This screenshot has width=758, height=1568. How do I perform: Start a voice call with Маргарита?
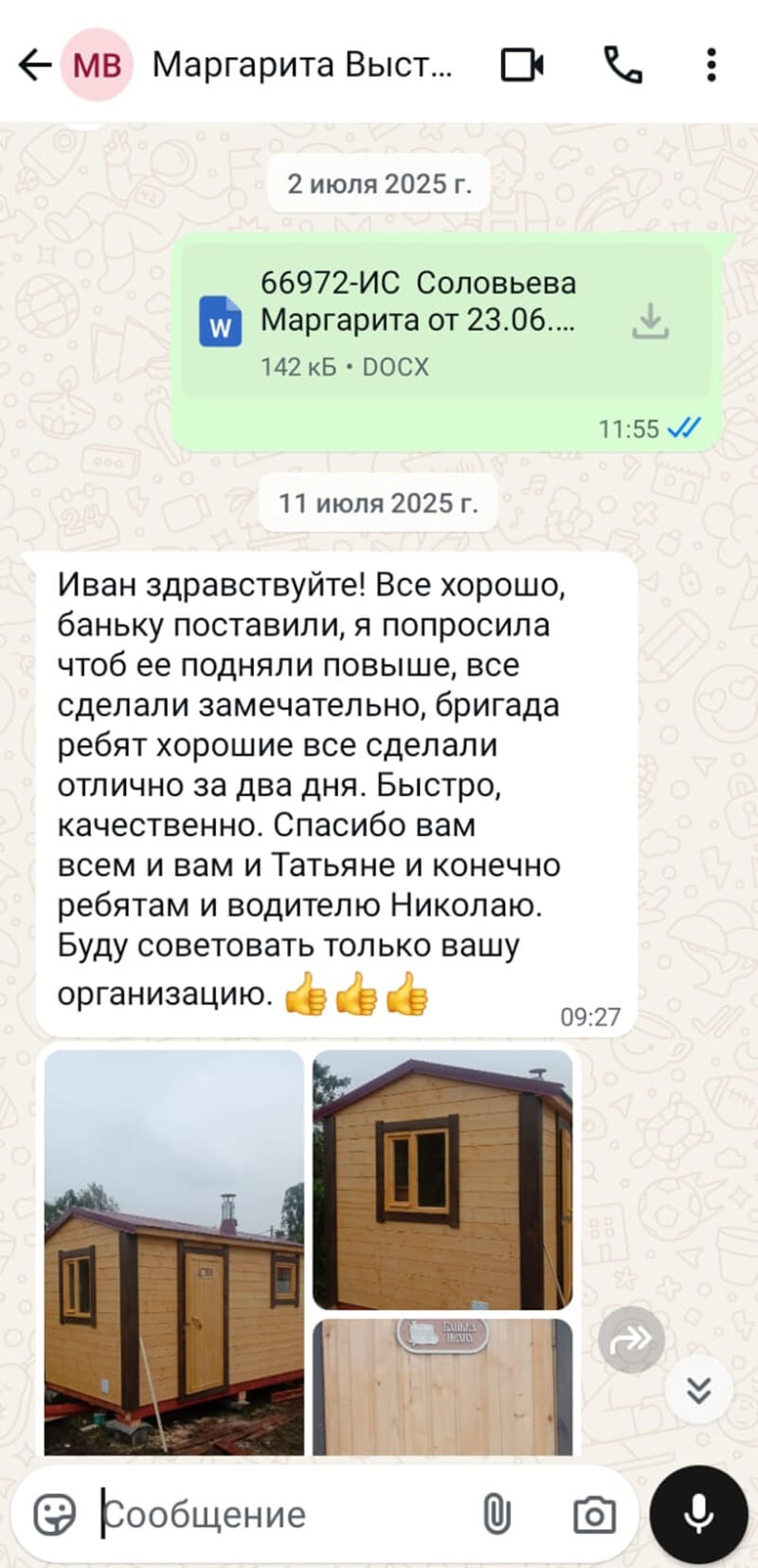click(x=623, y=65)
